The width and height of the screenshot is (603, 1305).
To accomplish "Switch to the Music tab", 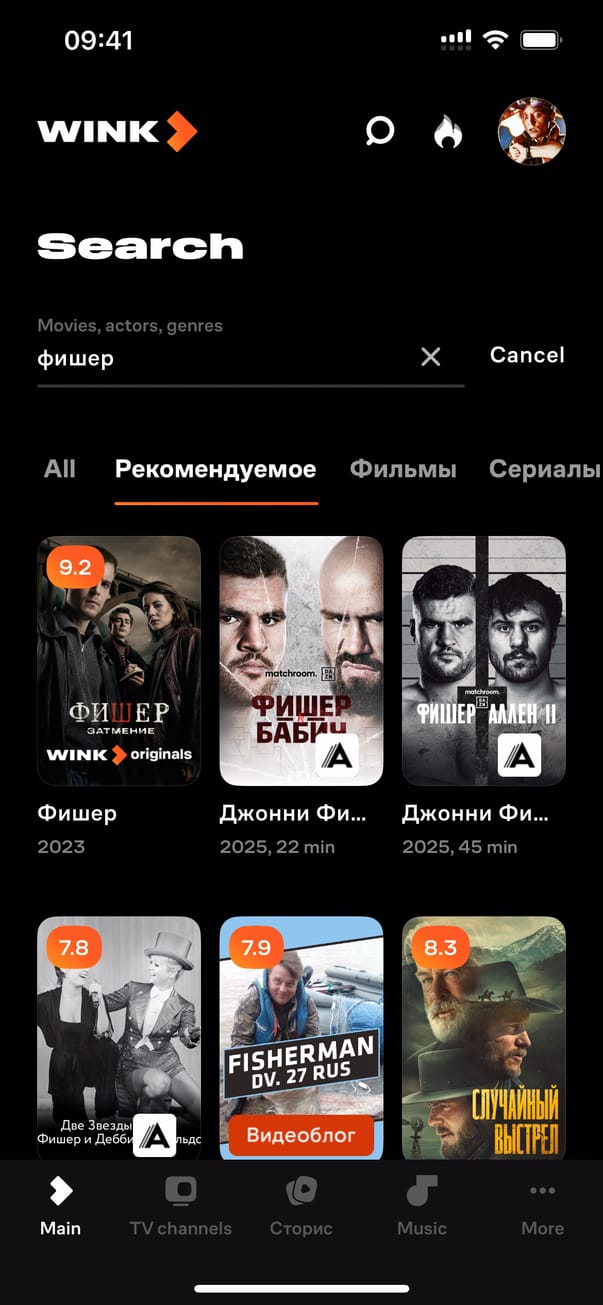I will 421,1206.
